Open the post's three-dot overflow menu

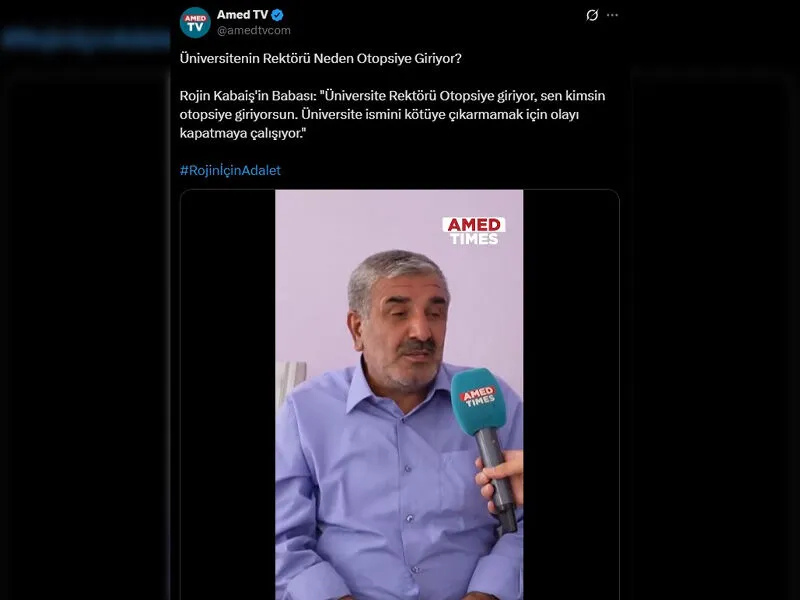click(613, 15)
